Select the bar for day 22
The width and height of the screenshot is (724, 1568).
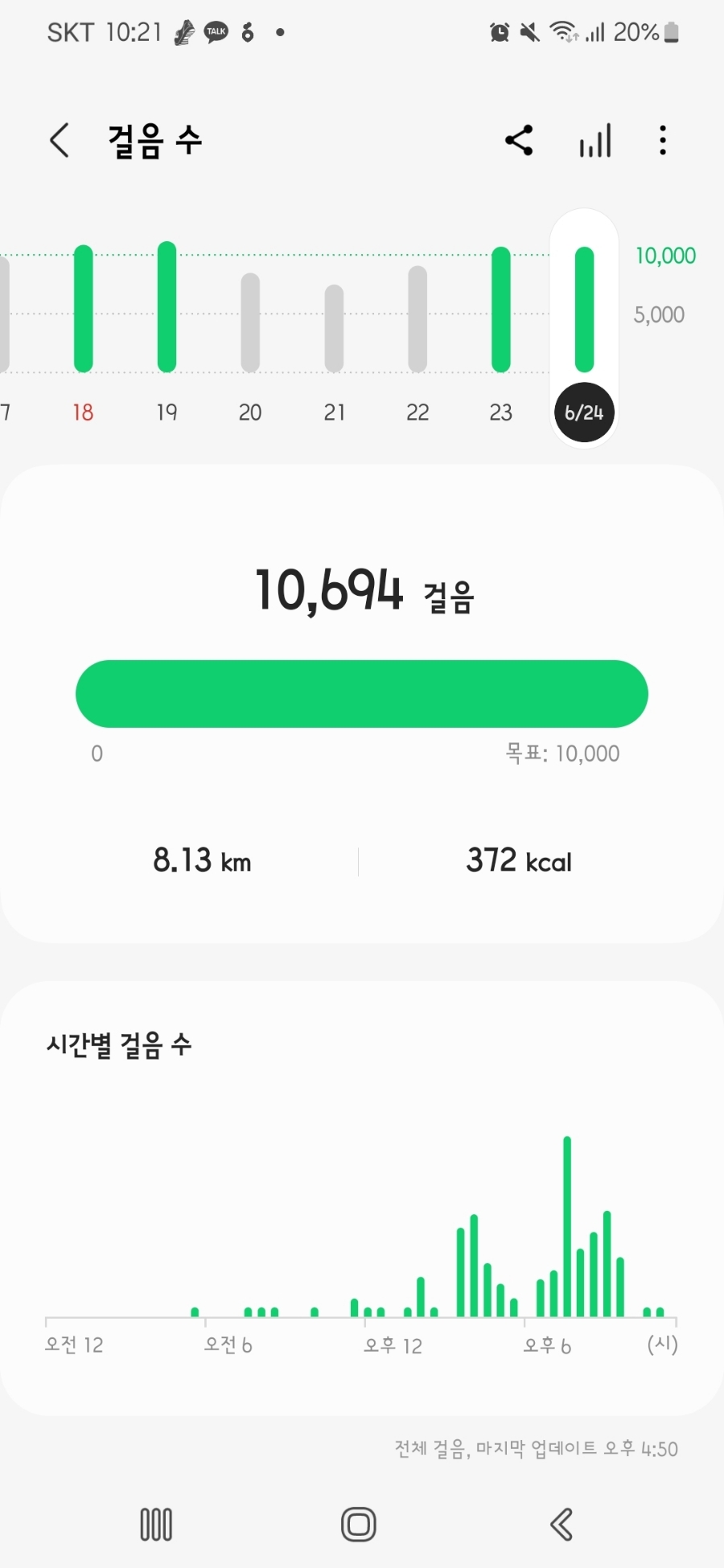click(418, 319)
